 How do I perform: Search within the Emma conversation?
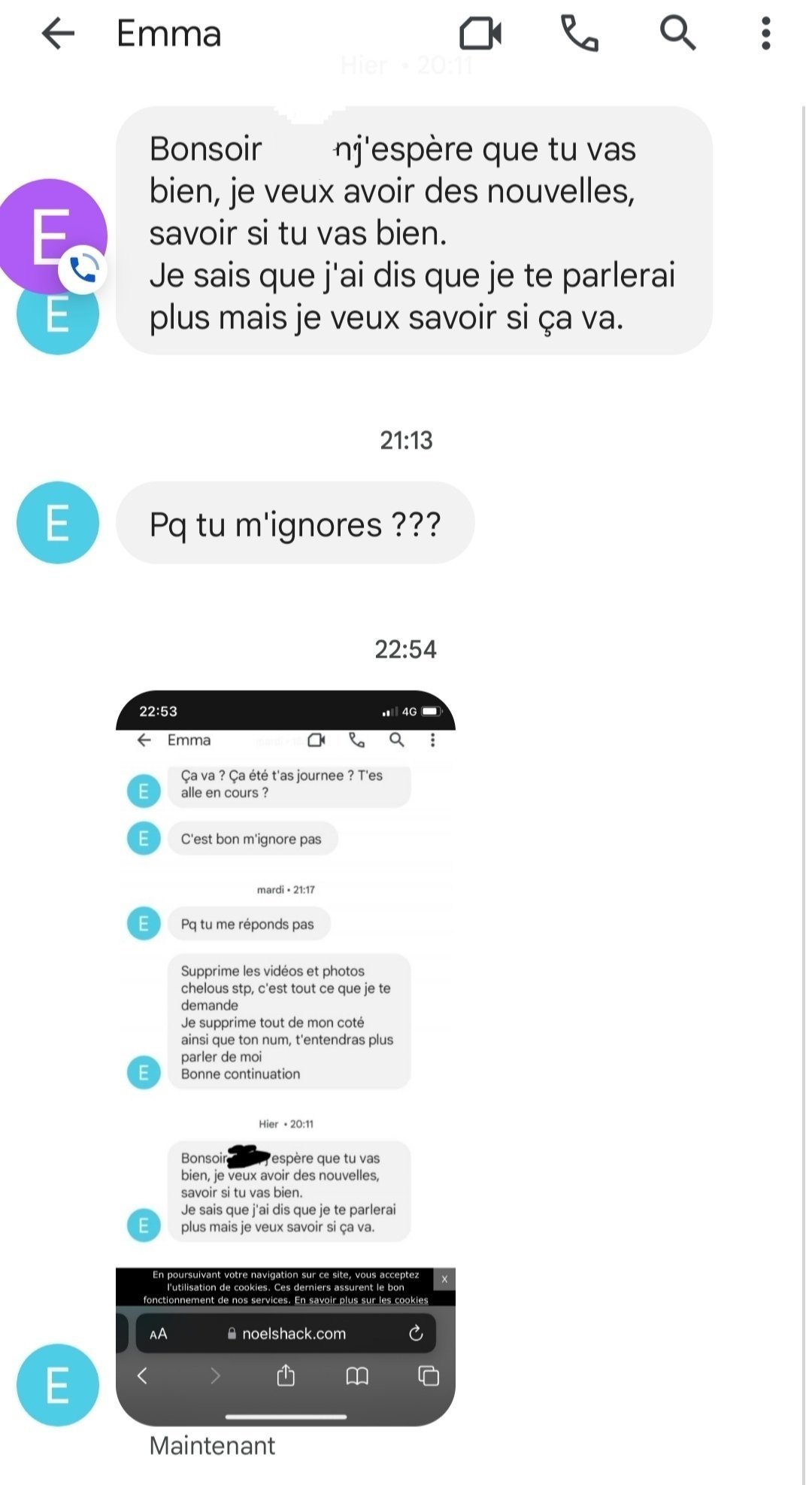click(x=677, y=34)
